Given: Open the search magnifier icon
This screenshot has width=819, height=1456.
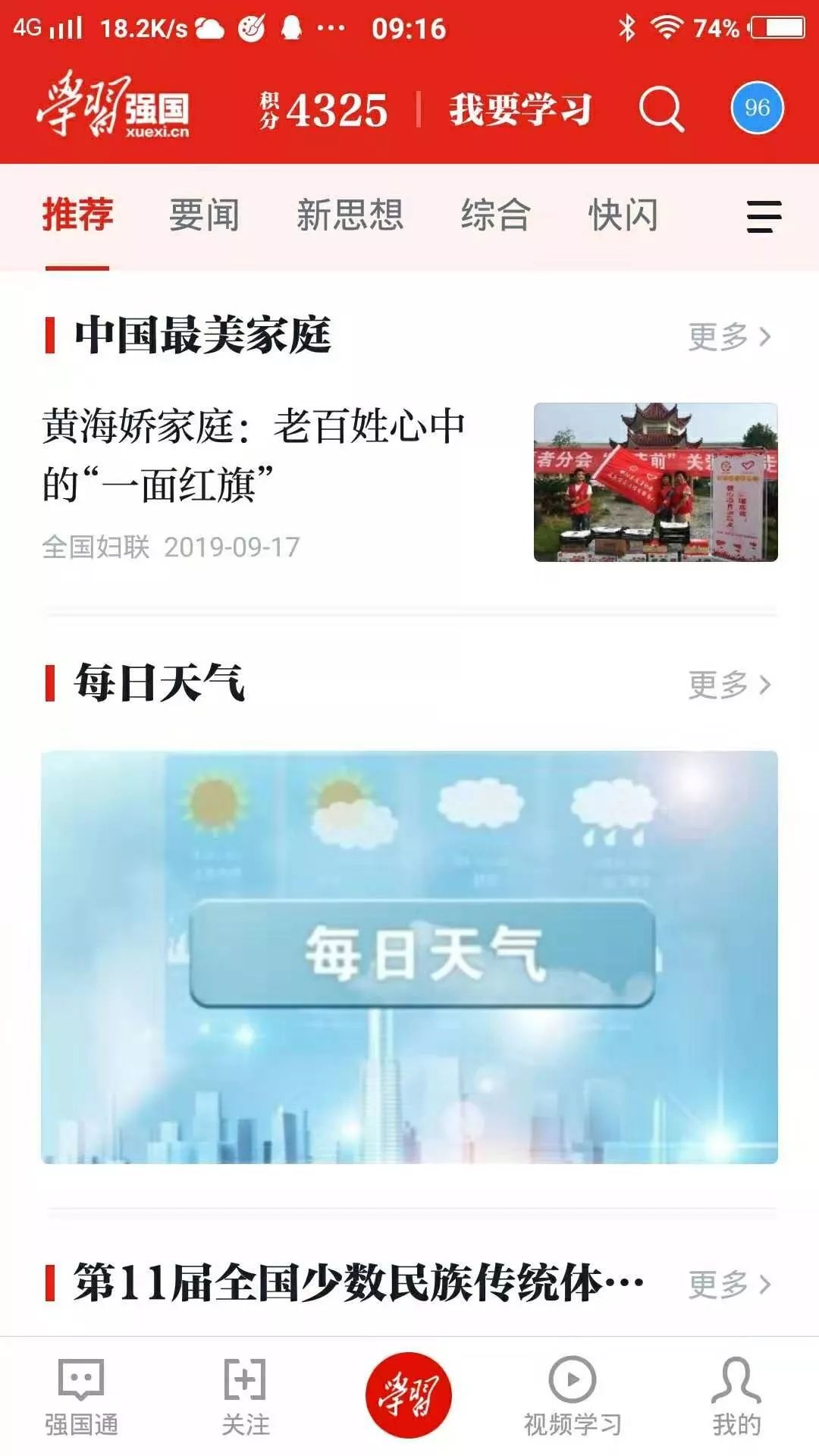Looking at the screenshot, I should pos(661,109).
